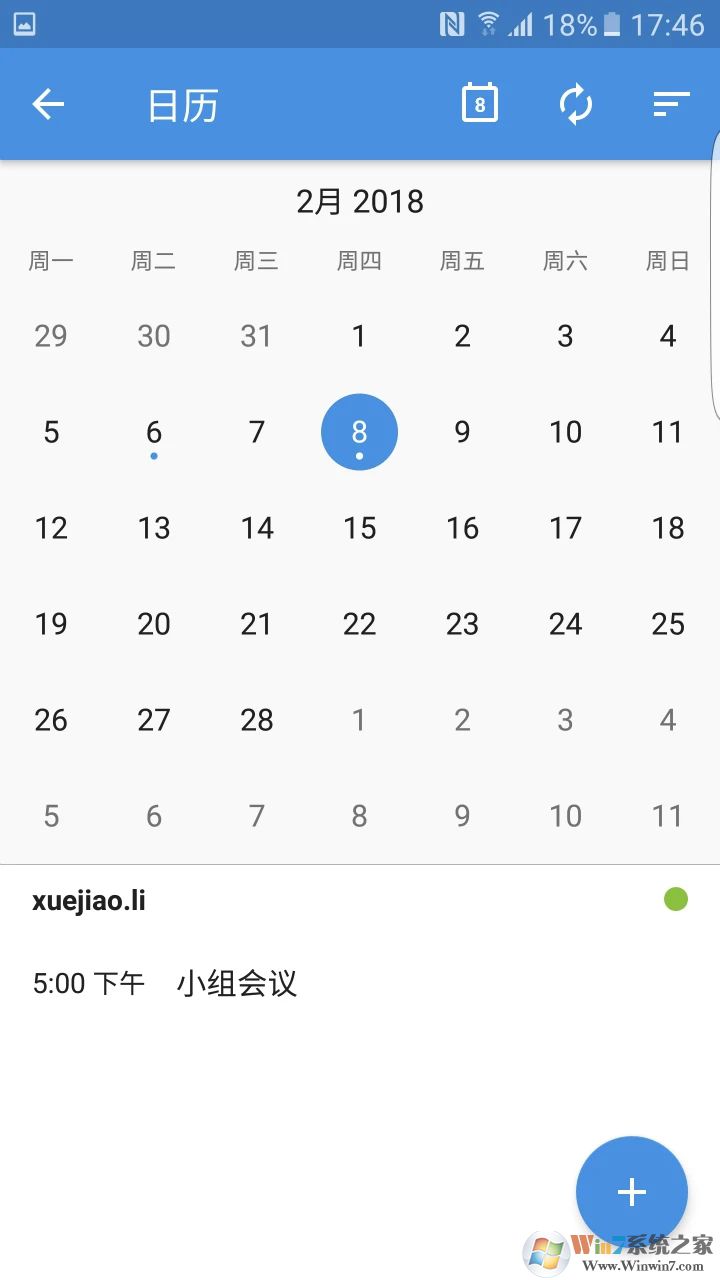Jump to today with the calendar icon
The width and height of the screenshot is (720, 1280).
click(x=480, y=104)
